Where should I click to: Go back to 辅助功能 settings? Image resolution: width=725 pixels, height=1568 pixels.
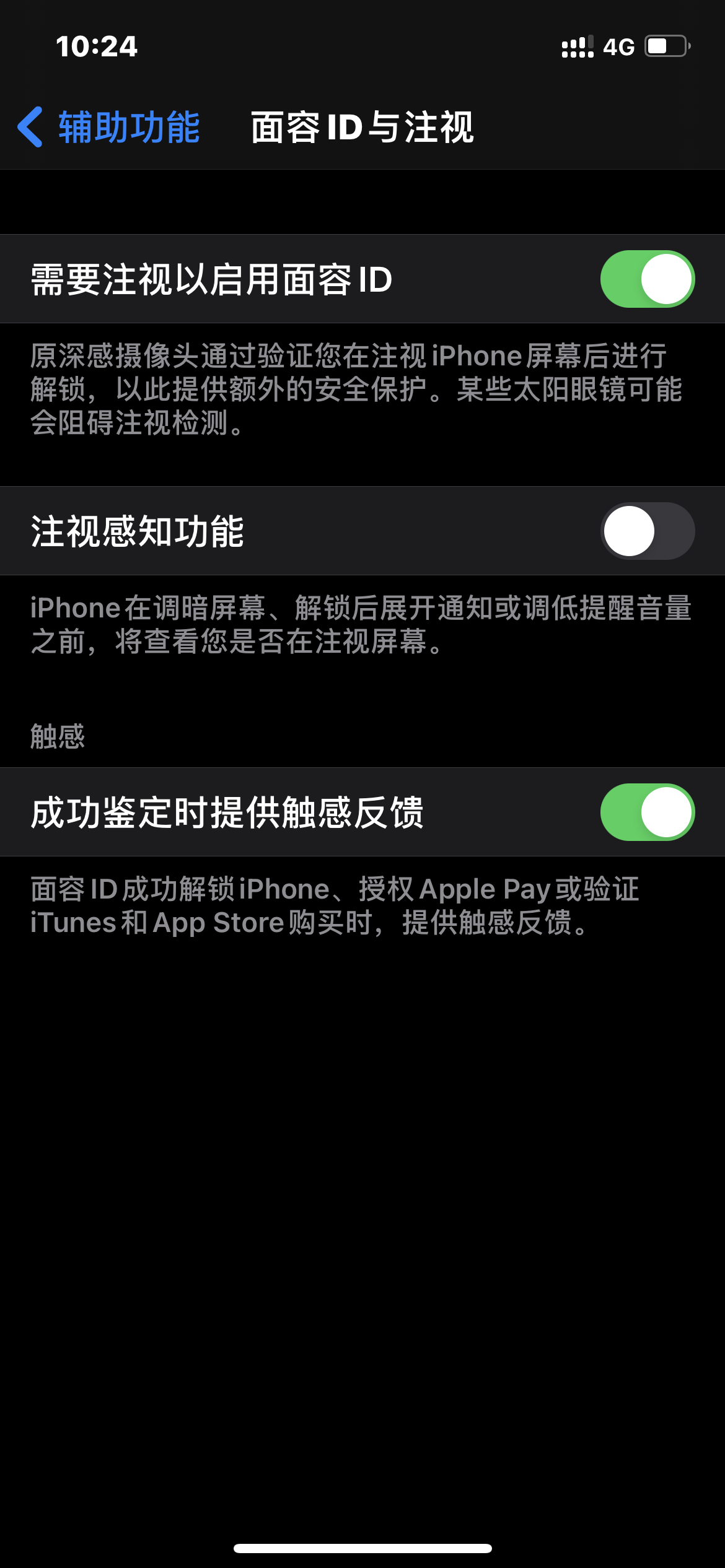coord(109,128)
